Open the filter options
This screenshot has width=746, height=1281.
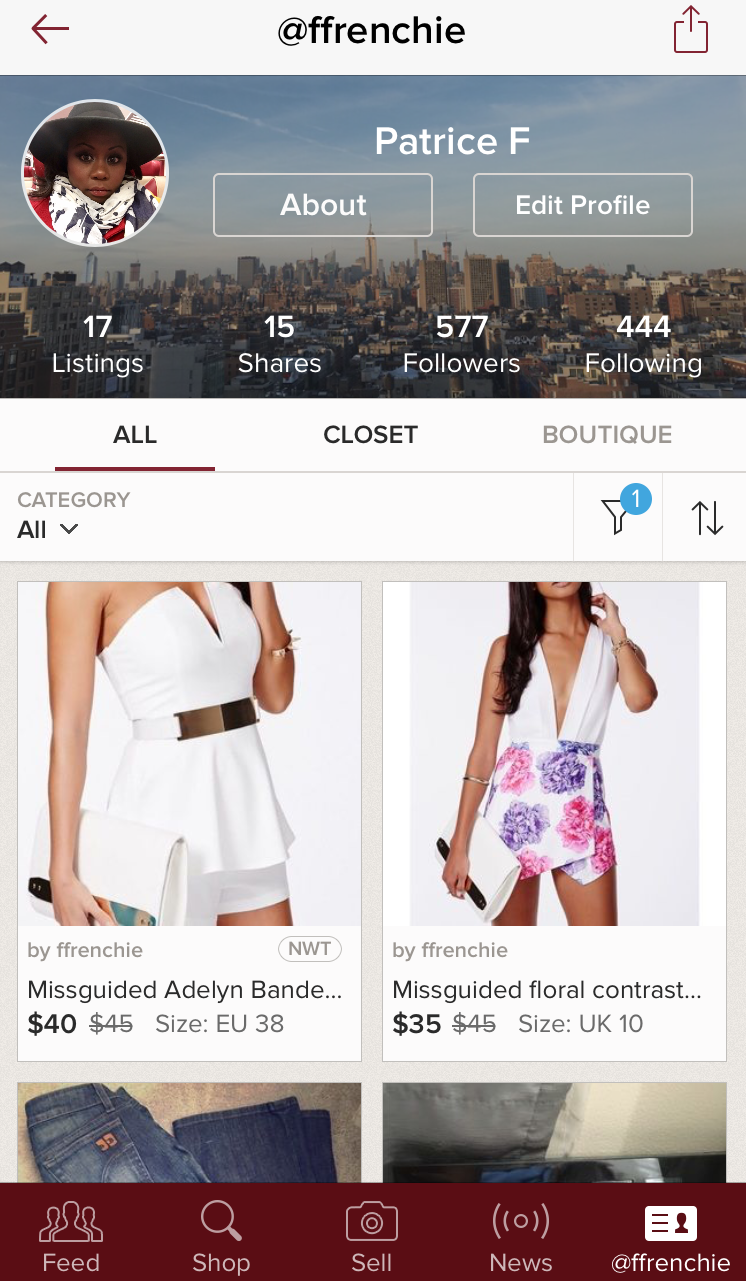617,517
